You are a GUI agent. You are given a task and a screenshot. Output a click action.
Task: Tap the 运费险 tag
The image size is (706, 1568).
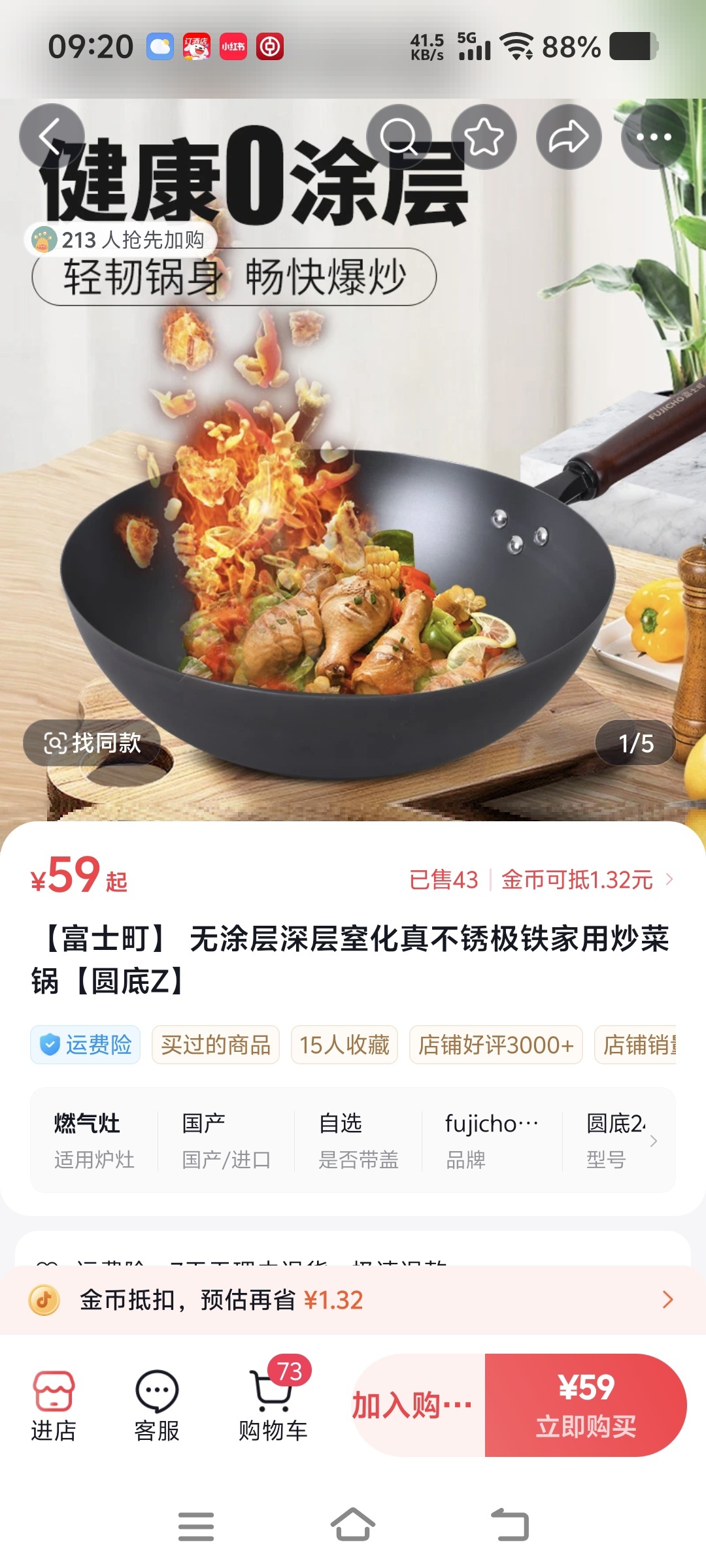pos(86,1045)
